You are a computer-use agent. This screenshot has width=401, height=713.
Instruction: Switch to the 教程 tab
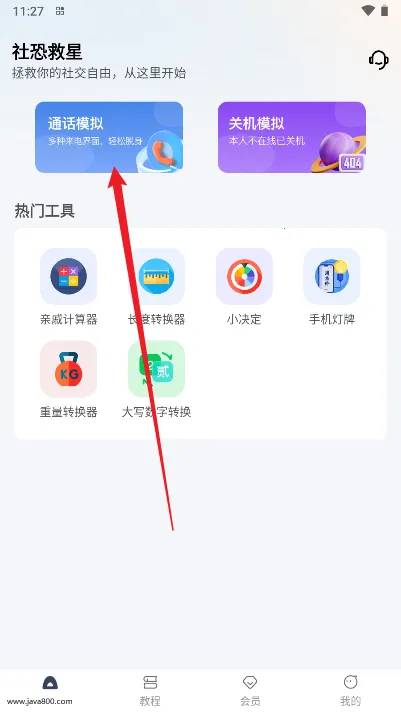[x=150, y=689]
